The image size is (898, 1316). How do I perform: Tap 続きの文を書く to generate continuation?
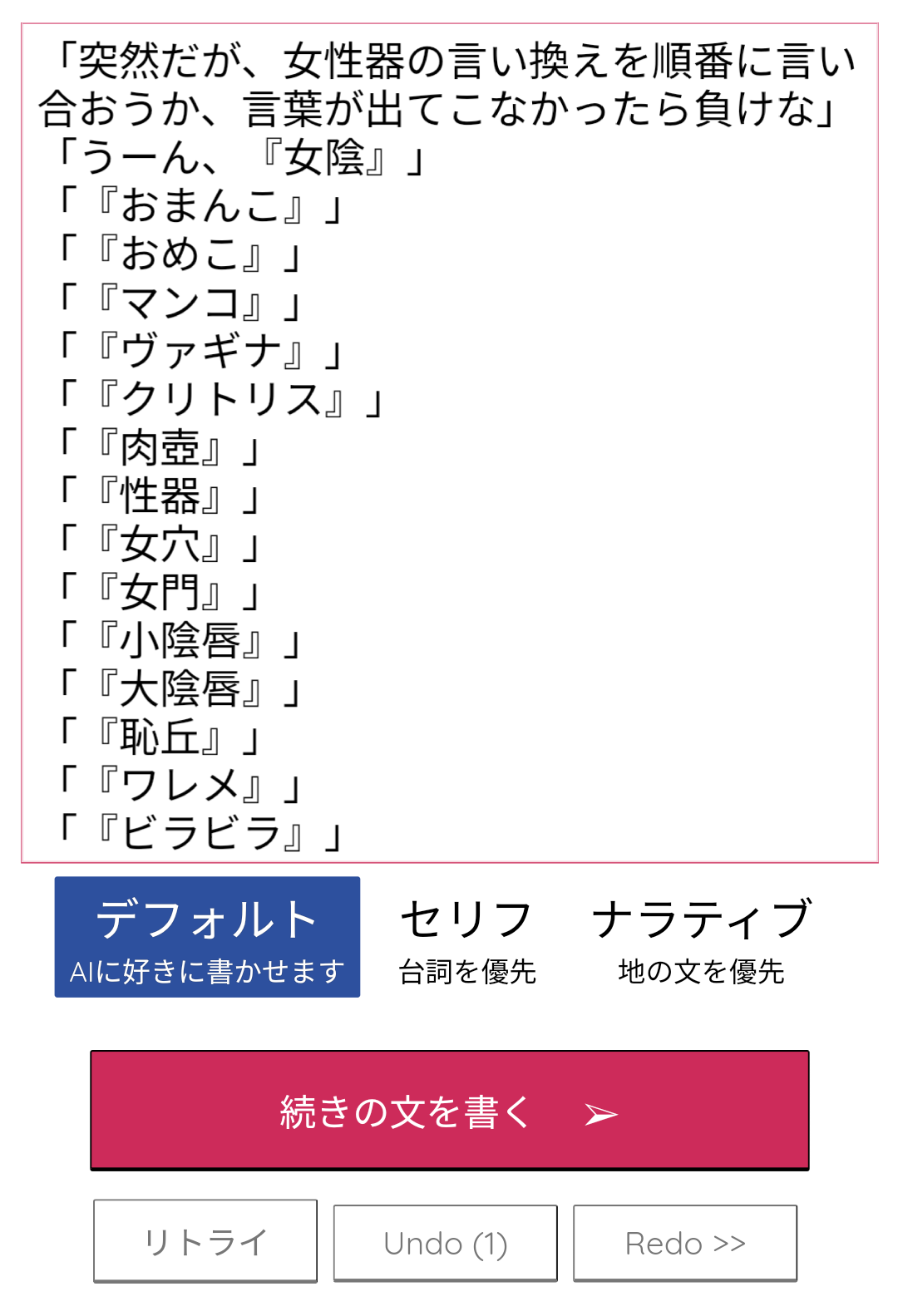450,1111
